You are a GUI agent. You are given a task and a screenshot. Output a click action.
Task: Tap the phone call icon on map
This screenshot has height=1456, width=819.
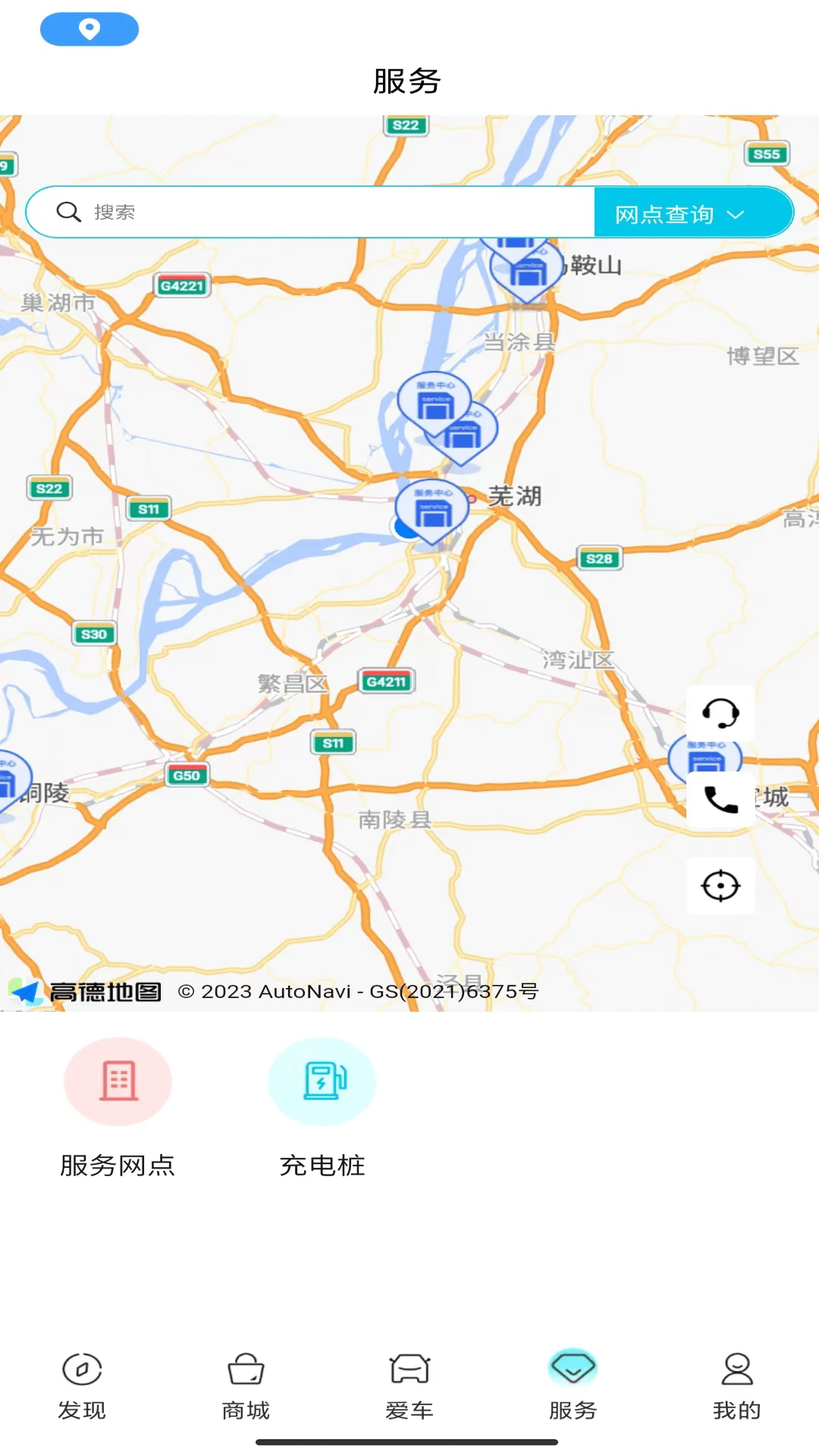coord(720,800)
